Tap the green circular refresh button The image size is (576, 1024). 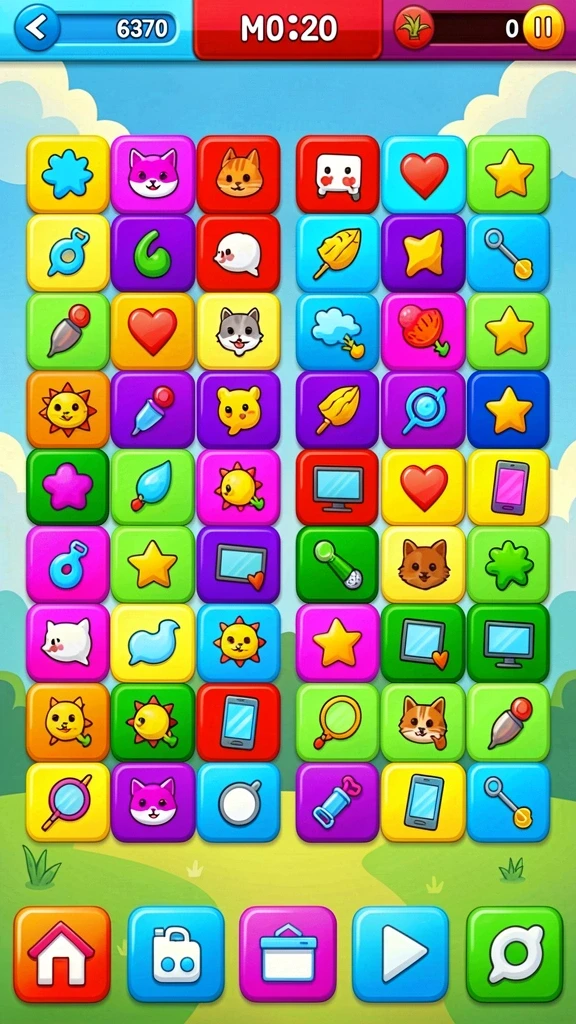(x=515, y=953)
